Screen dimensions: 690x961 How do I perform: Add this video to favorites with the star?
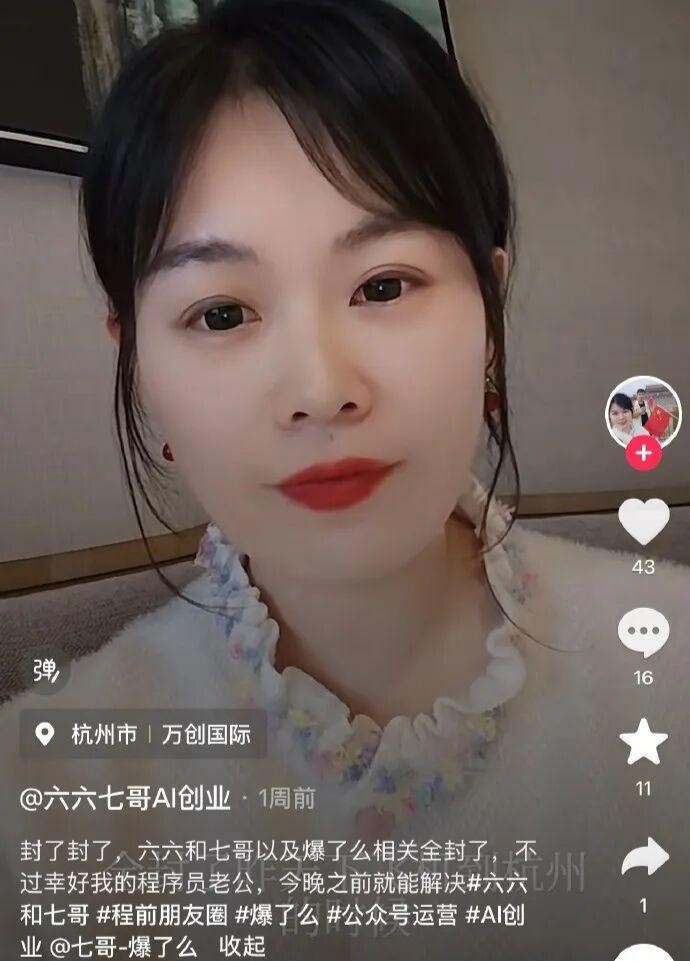tap(643, 742)
